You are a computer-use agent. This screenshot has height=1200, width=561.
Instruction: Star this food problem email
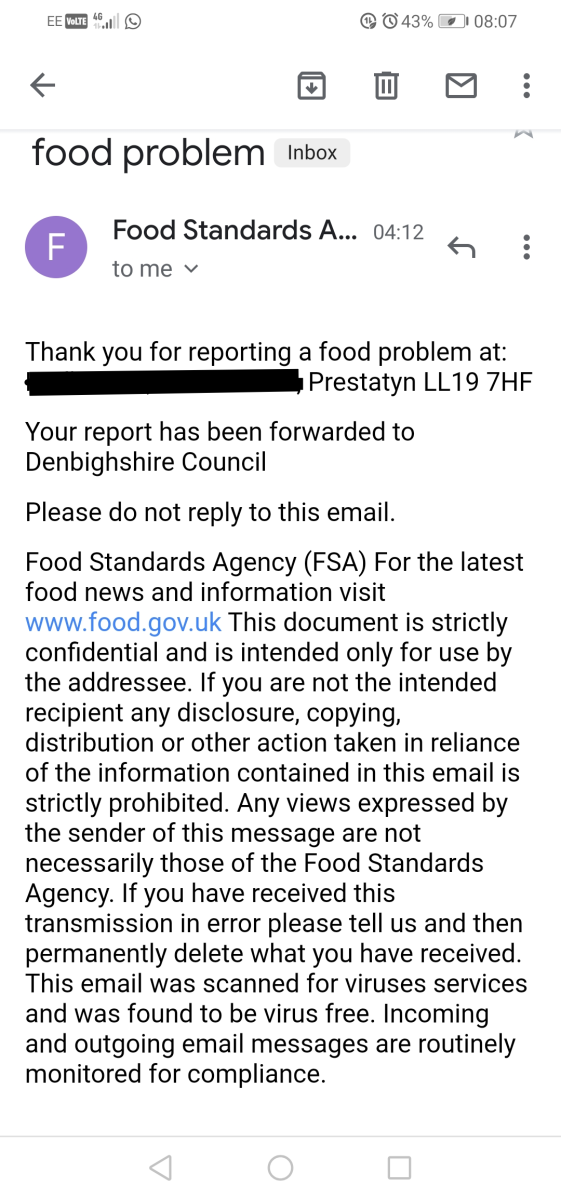(522, 132)
